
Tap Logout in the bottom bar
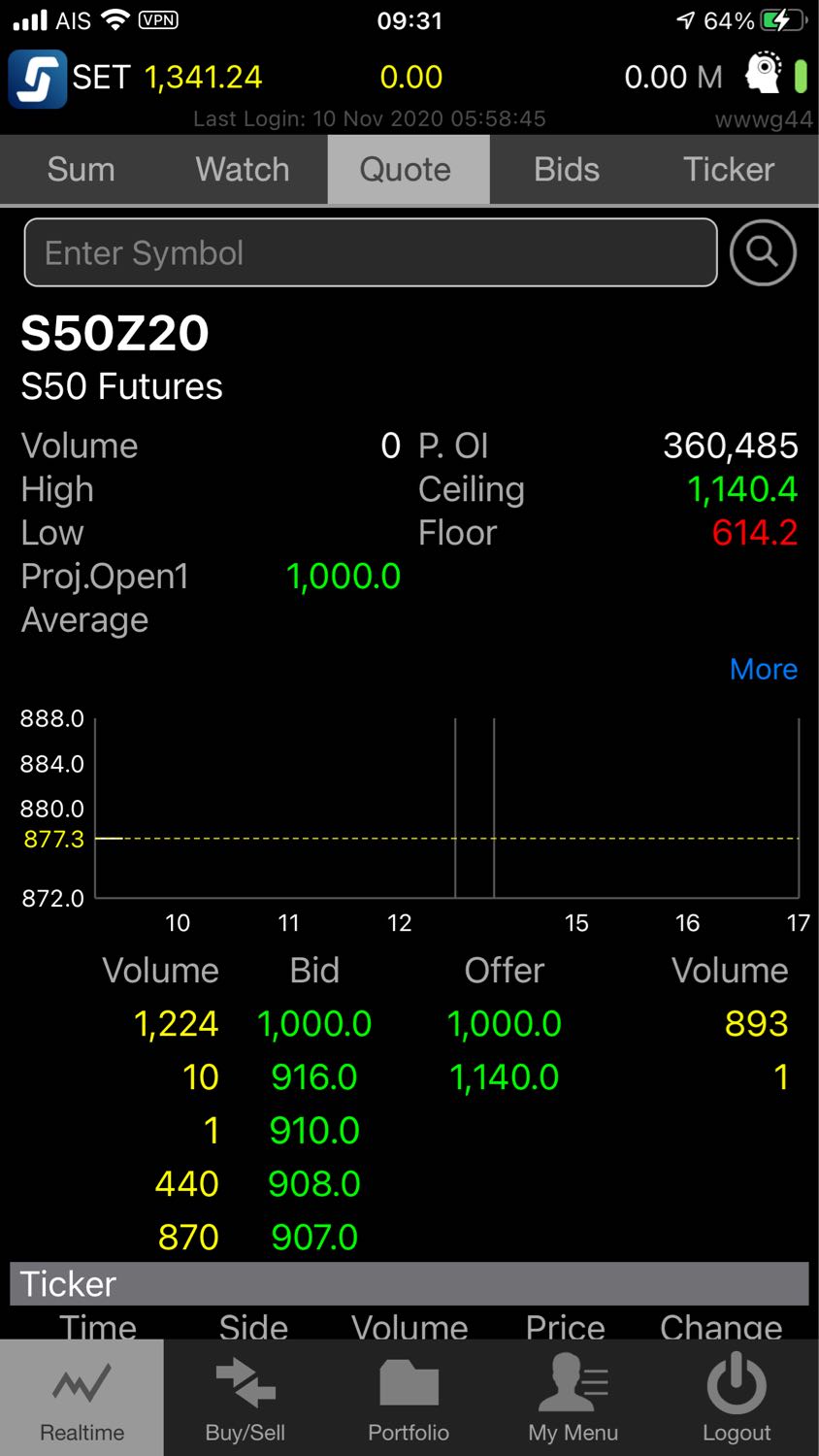point(737,1398)
